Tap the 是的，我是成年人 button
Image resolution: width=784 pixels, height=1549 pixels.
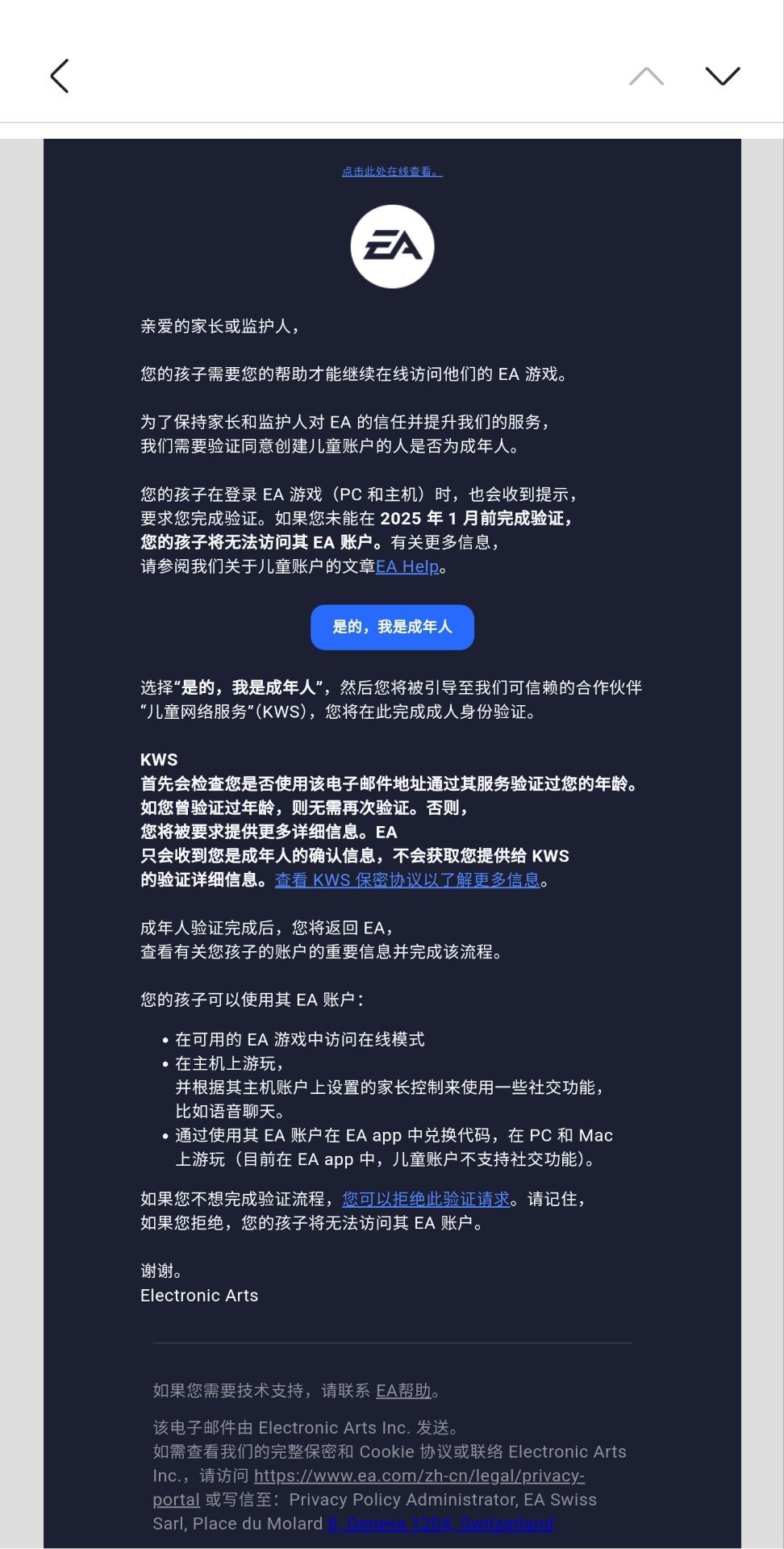coord(392,627)
